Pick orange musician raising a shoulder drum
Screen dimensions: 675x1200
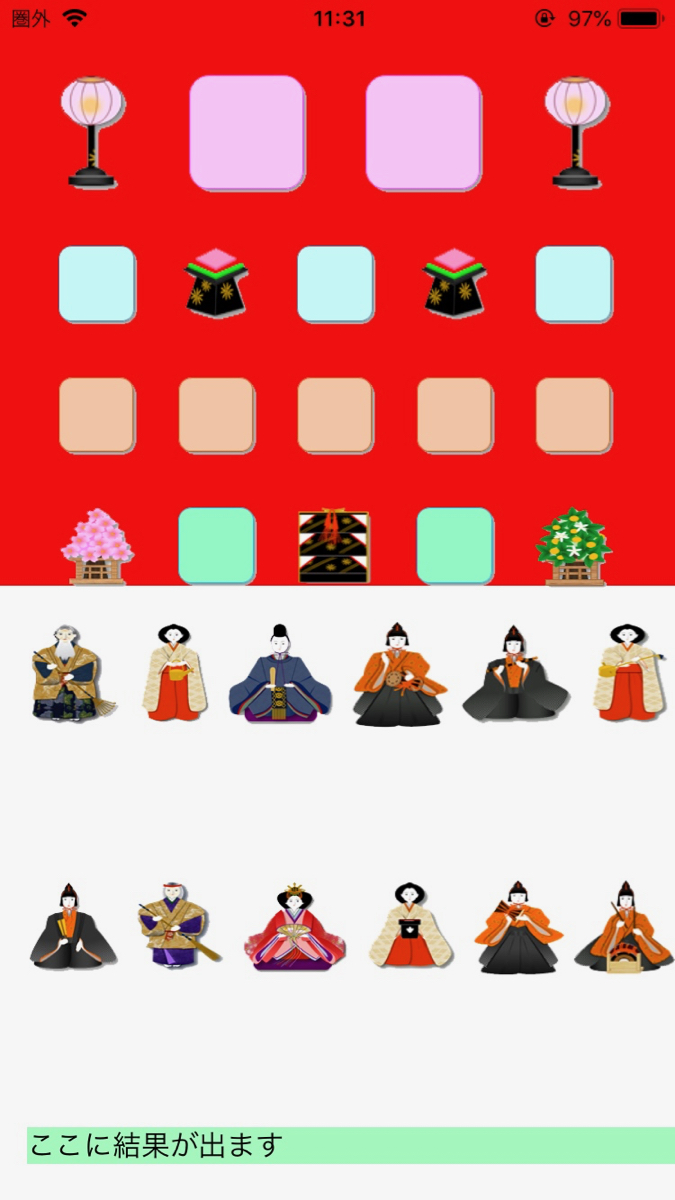coord(518,927)
